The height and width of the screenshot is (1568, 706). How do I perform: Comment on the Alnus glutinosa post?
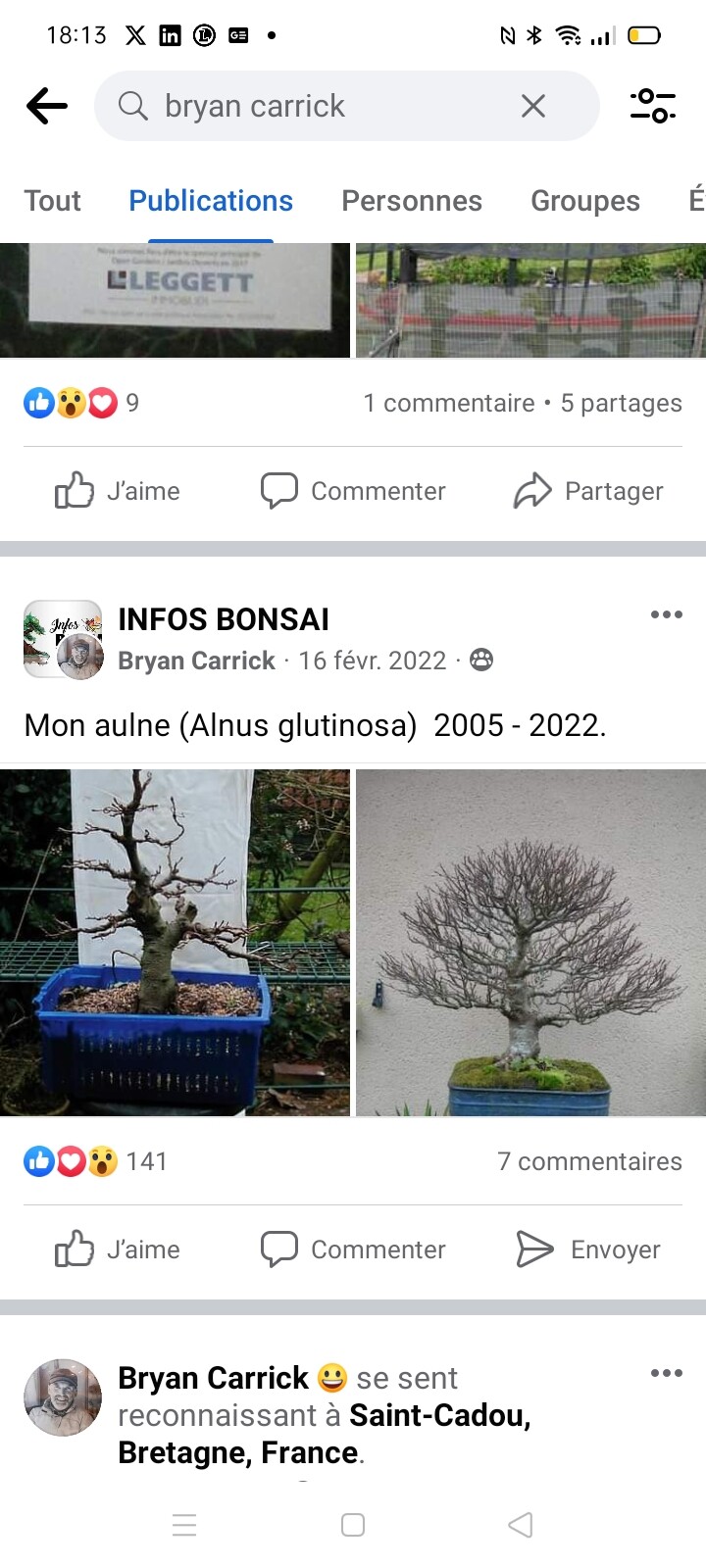[x=353, y=1249]
